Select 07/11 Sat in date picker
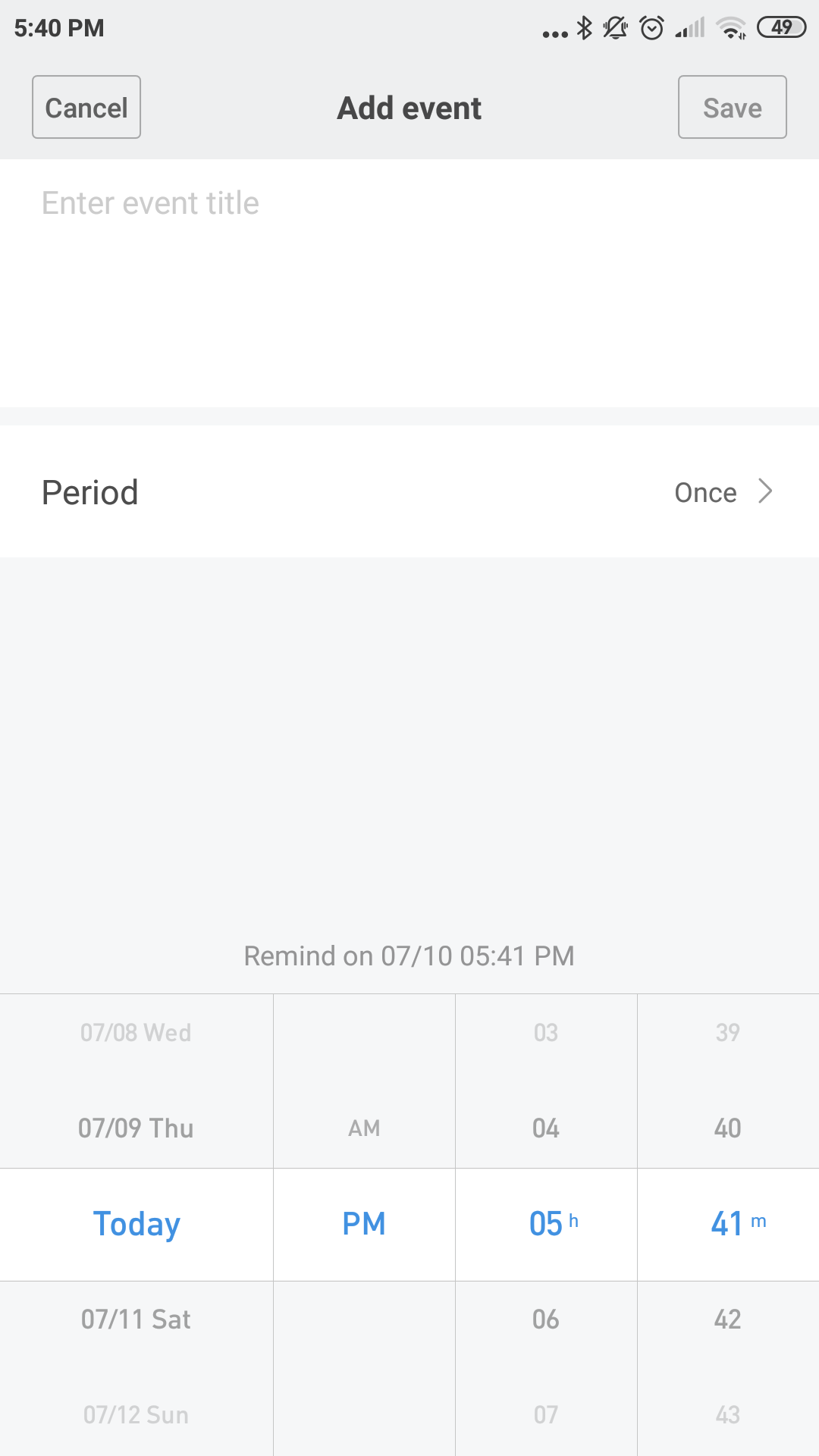 click(136, 1319)
